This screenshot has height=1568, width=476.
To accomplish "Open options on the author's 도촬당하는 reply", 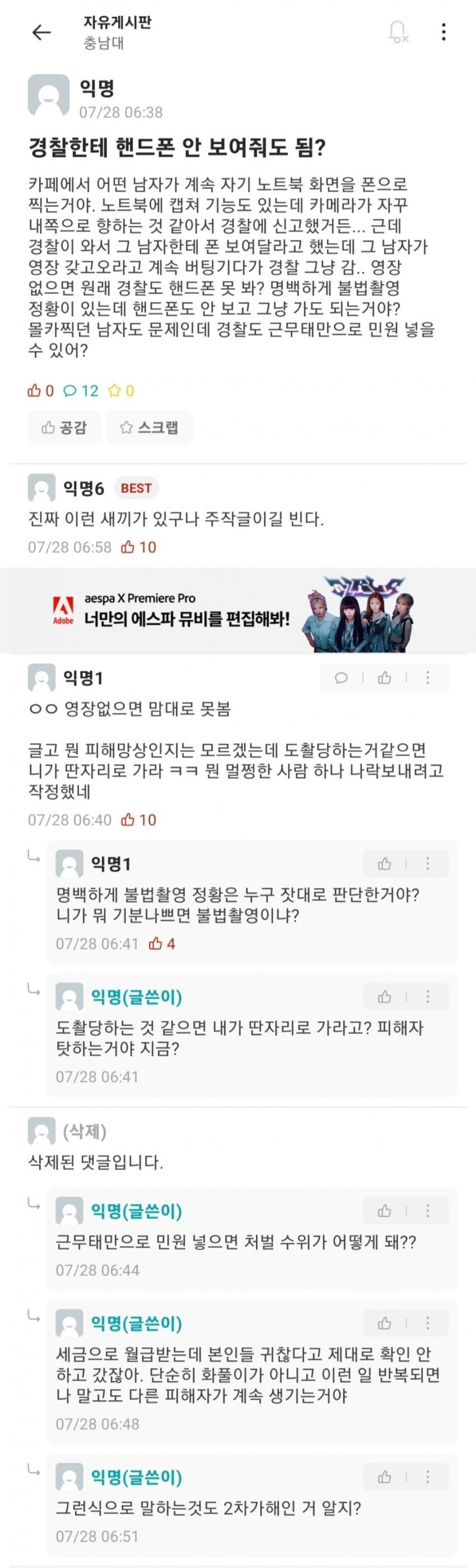I will point(427,996).
